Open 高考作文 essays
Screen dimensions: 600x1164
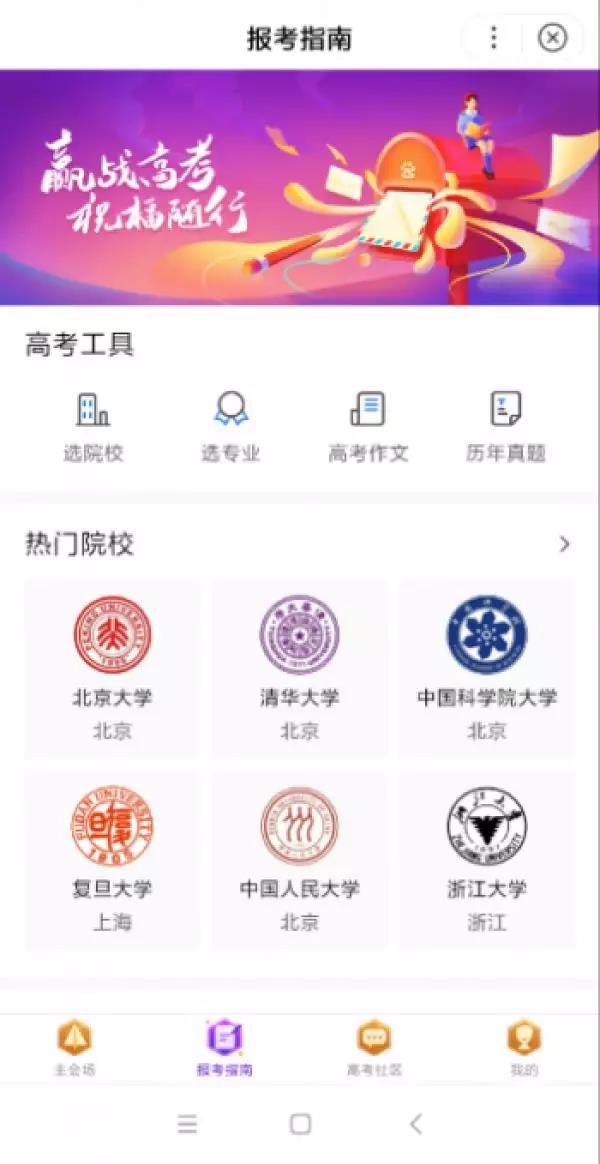coord(368,426)
